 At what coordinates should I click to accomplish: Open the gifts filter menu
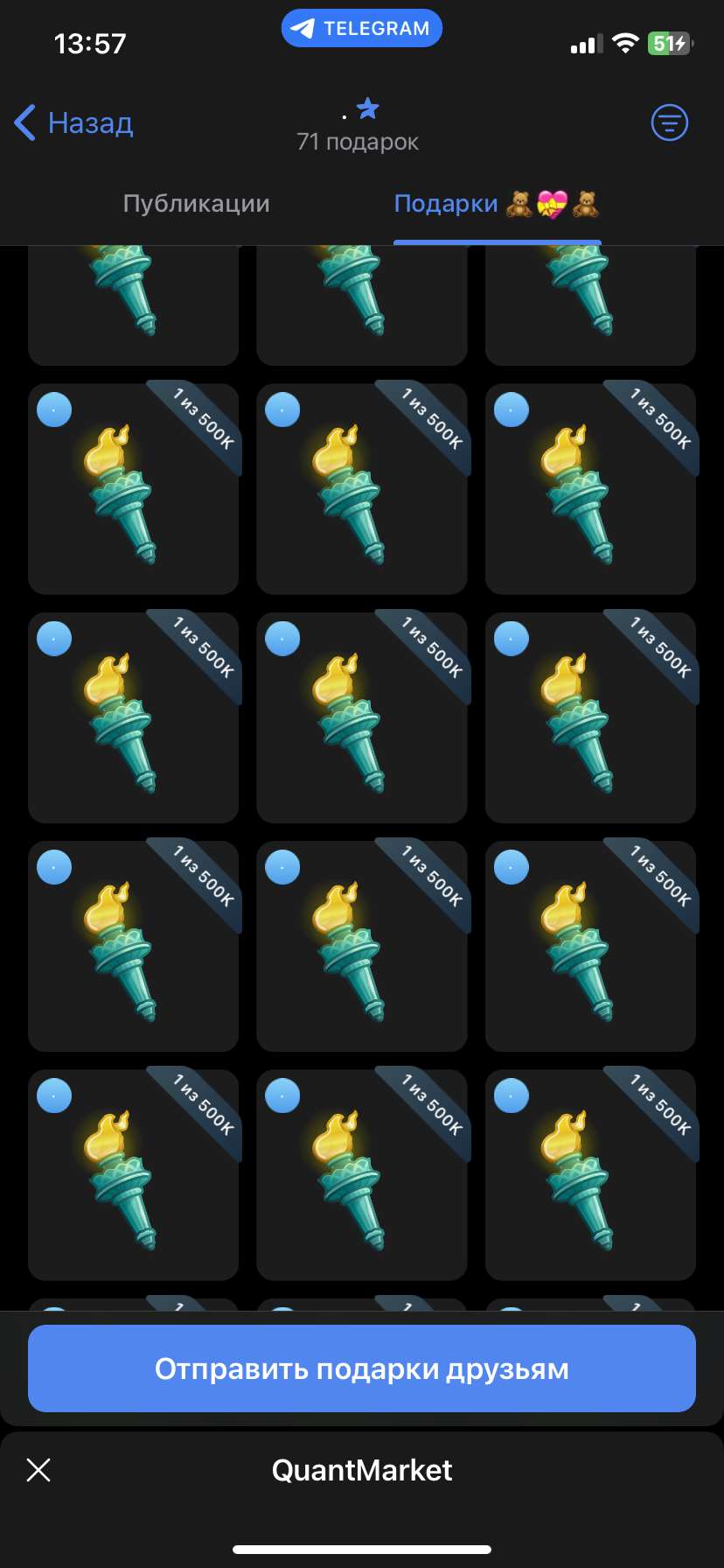coord(669,123)
